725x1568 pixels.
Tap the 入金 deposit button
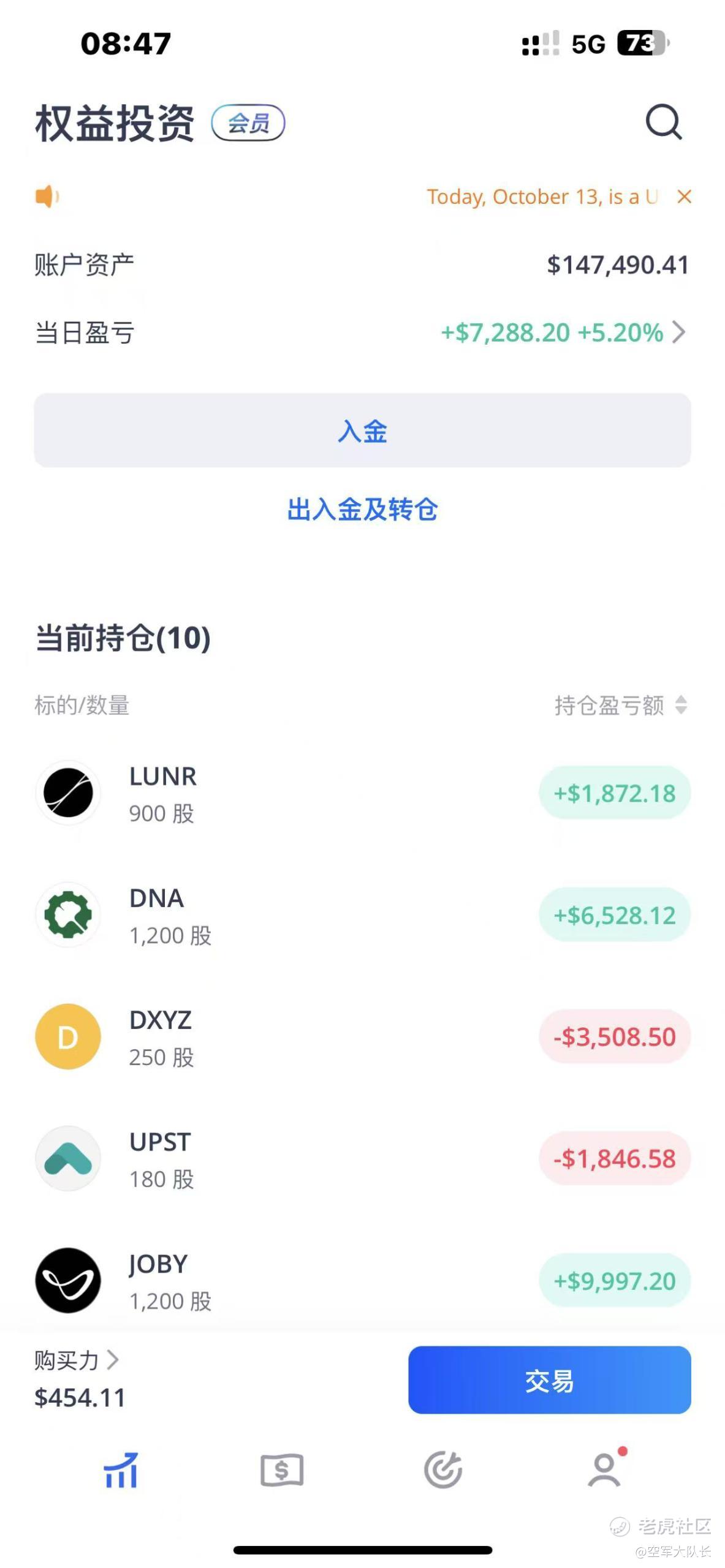coord(362,431)
